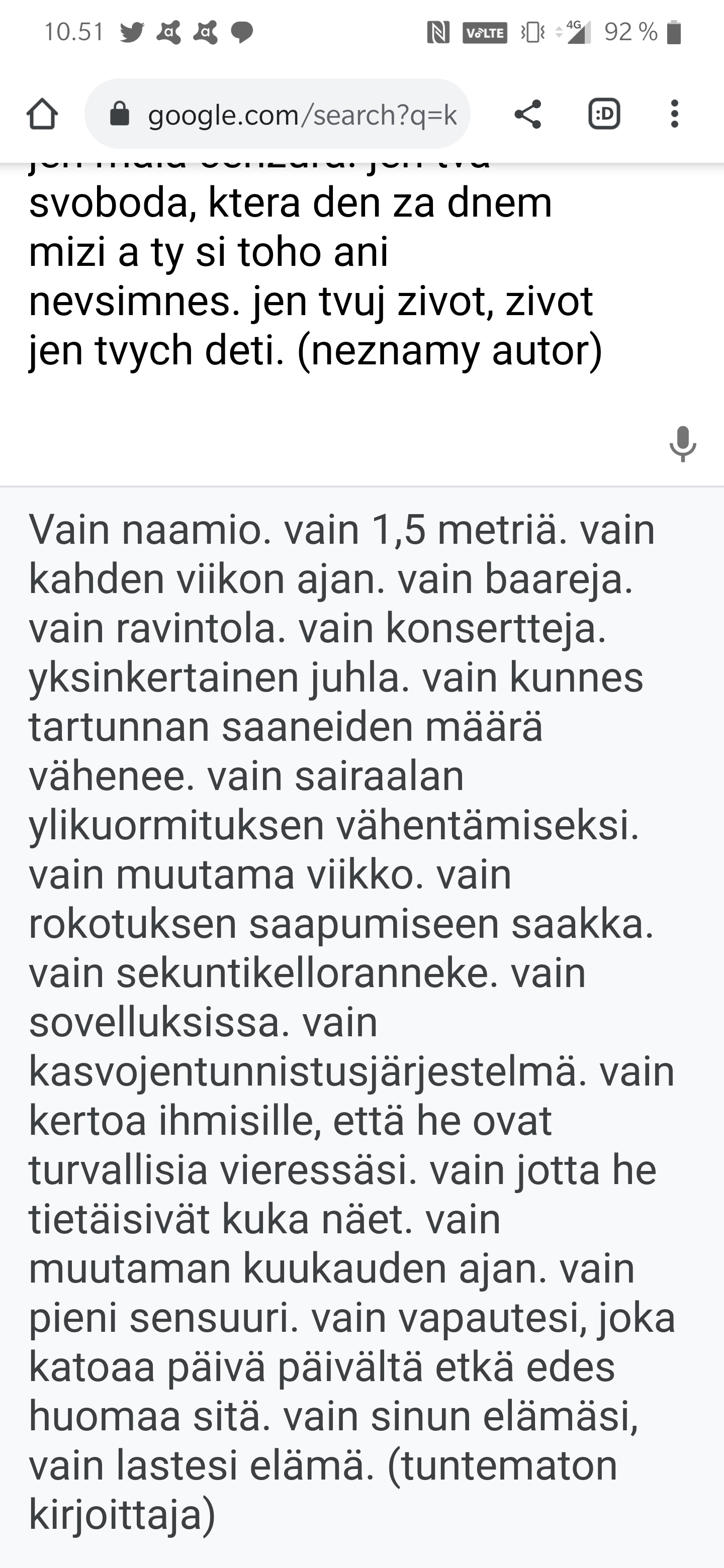The image size is (724, 1568).
Task: Go to the browser home page
Action: coord(42,114)
